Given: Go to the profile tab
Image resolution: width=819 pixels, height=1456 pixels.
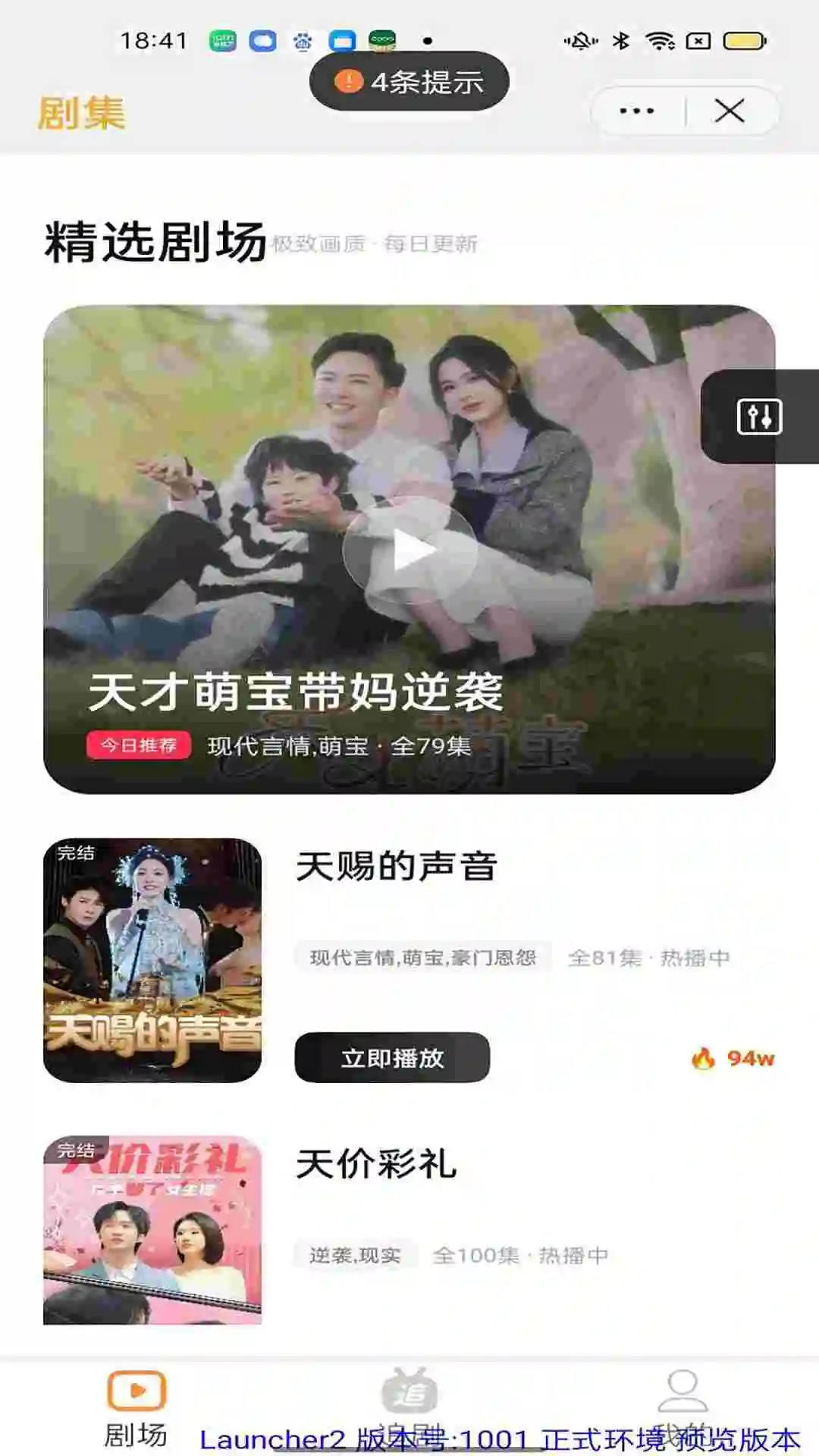Looking at the screenshot, I should tap(682, 1409).
